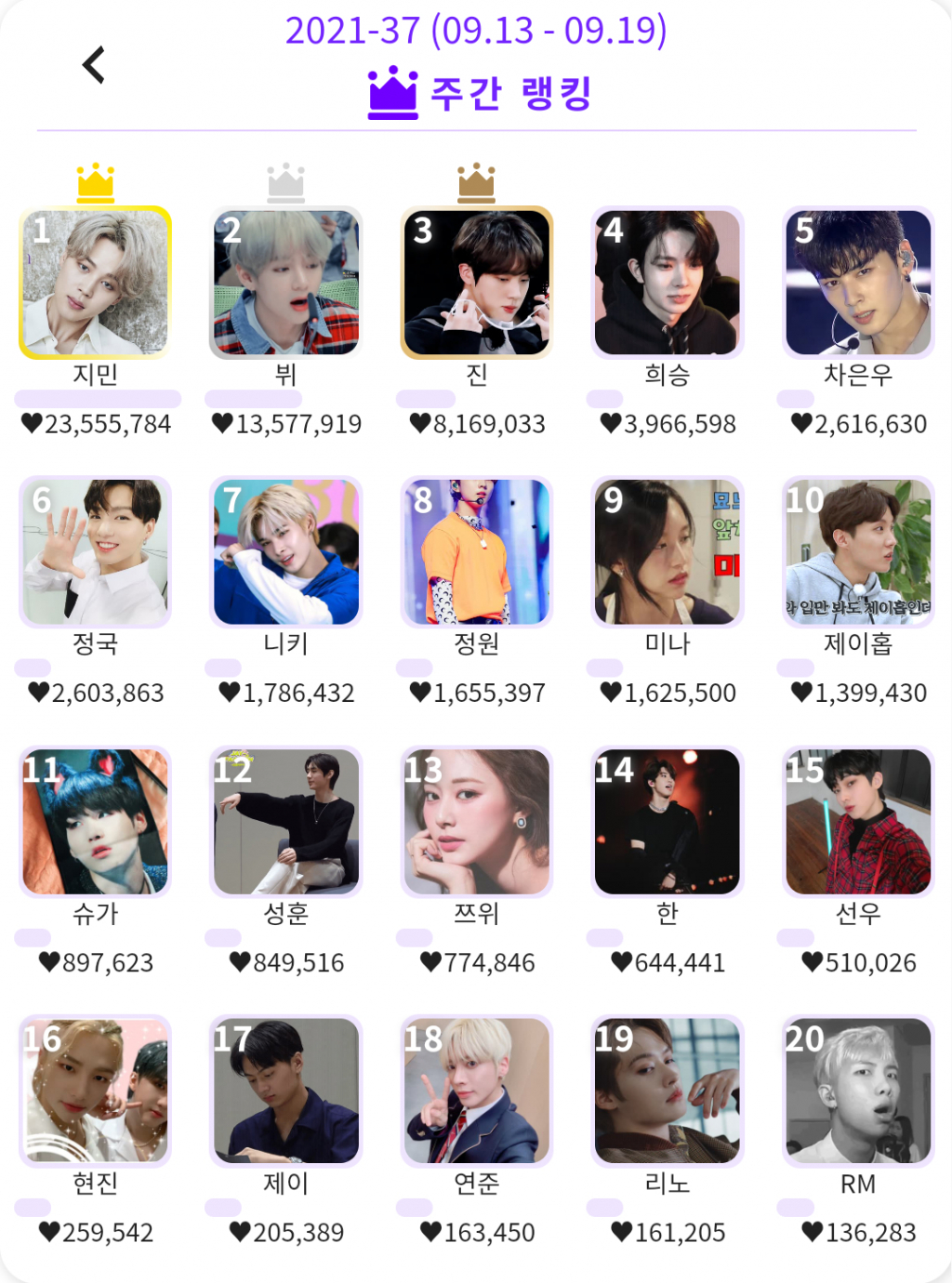View rank 15 선우 tile
Viewport: 952px width, 1283px height.
(x=857, y=822)
